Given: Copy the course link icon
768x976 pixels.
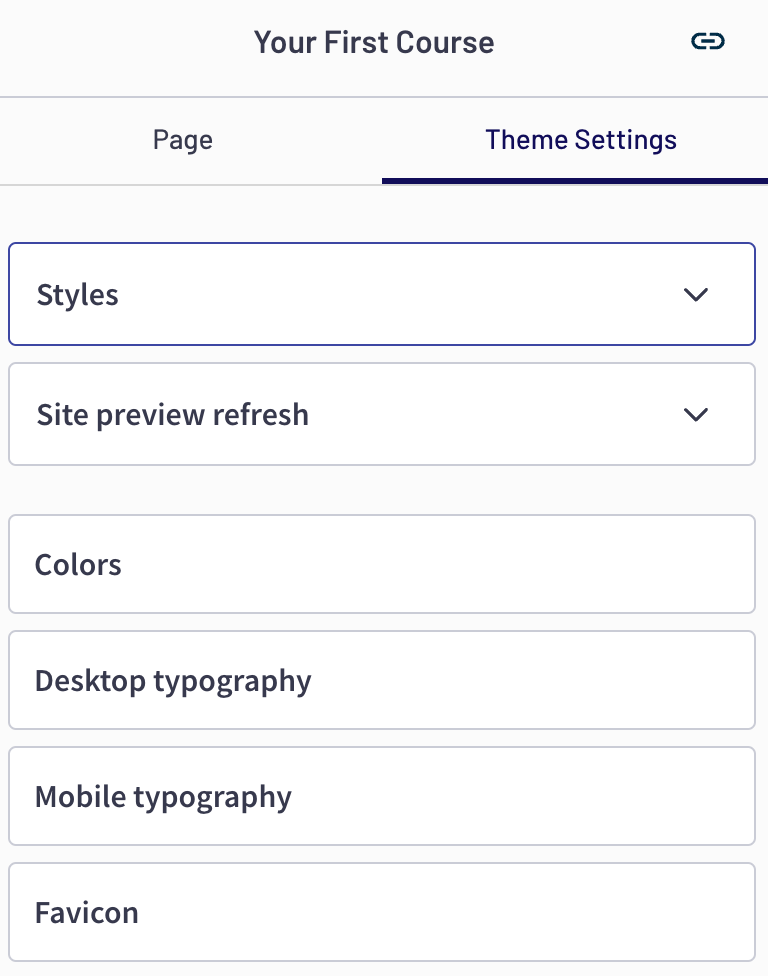Looking at the screenshot, I should 707,41.
